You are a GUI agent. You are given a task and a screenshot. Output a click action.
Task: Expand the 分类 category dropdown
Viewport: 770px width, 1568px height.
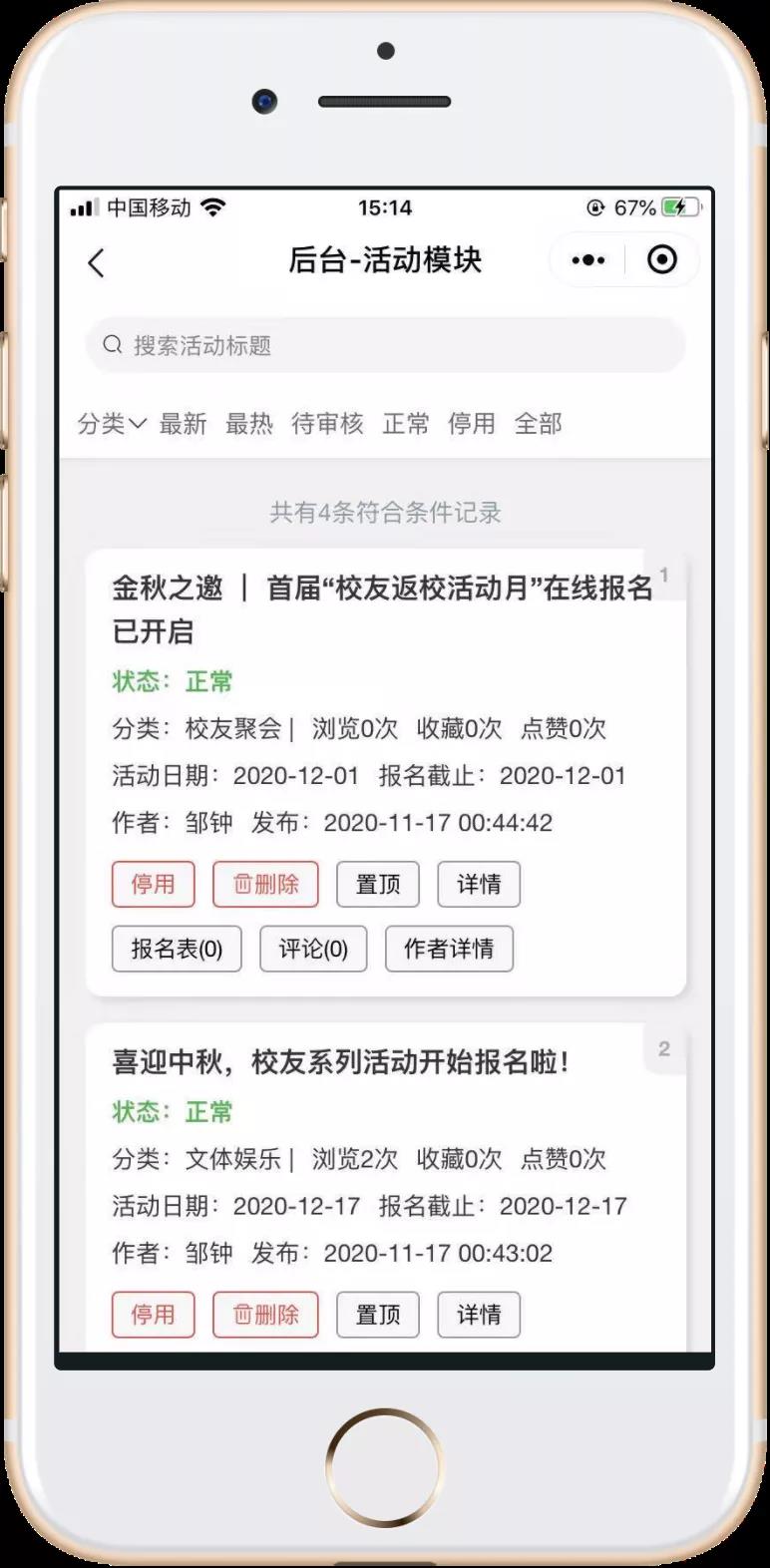(112, 424)
